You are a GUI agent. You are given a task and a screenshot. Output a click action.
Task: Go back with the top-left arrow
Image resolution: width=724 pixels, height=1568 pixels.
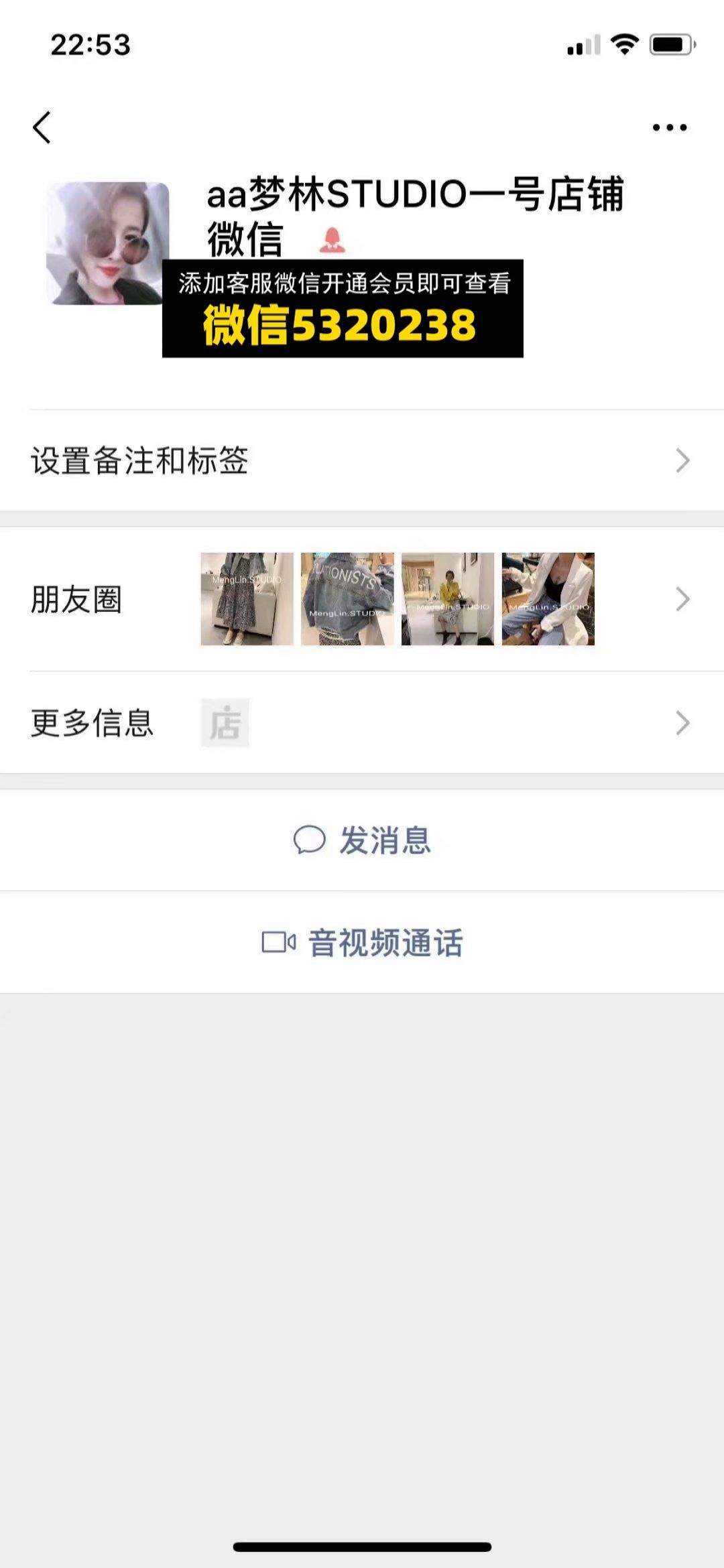(x=42, y=127)
